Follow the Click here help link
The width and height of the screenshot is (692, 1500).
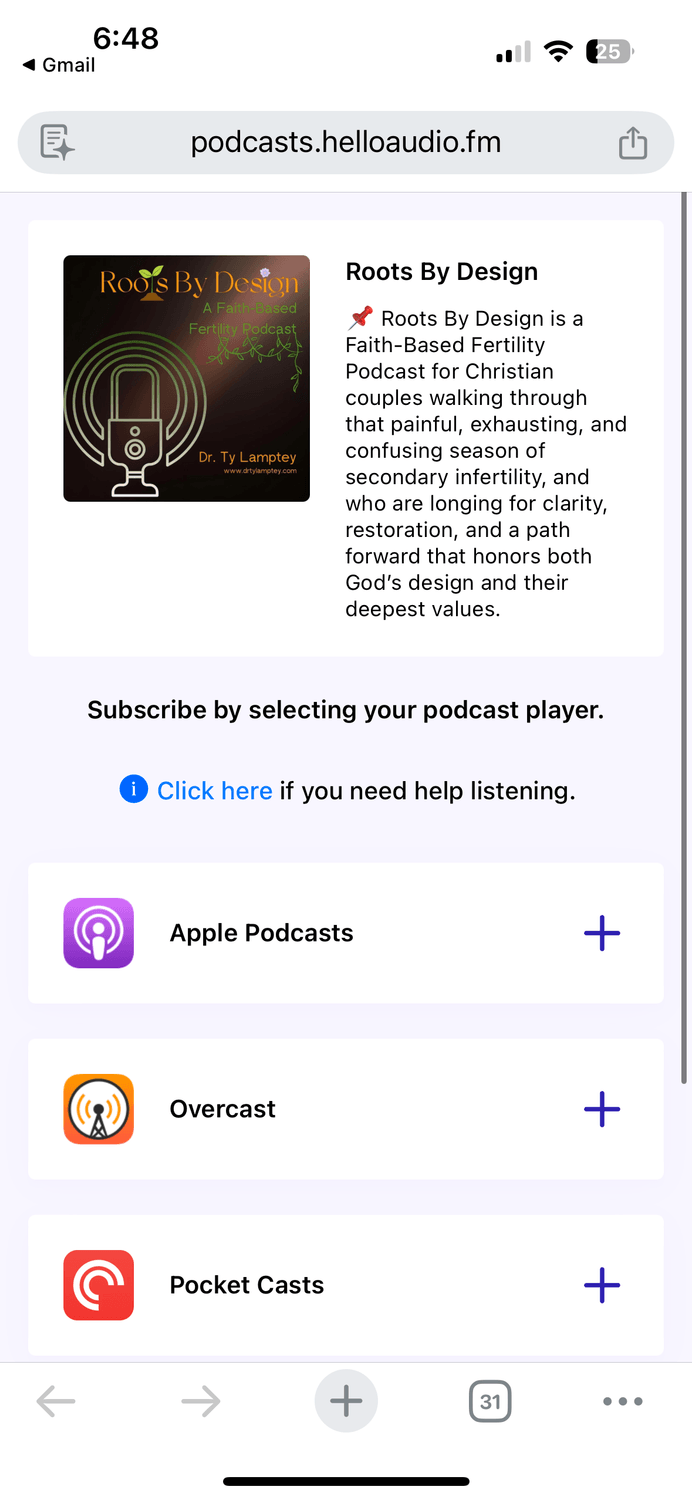click(x=215, y=791)
